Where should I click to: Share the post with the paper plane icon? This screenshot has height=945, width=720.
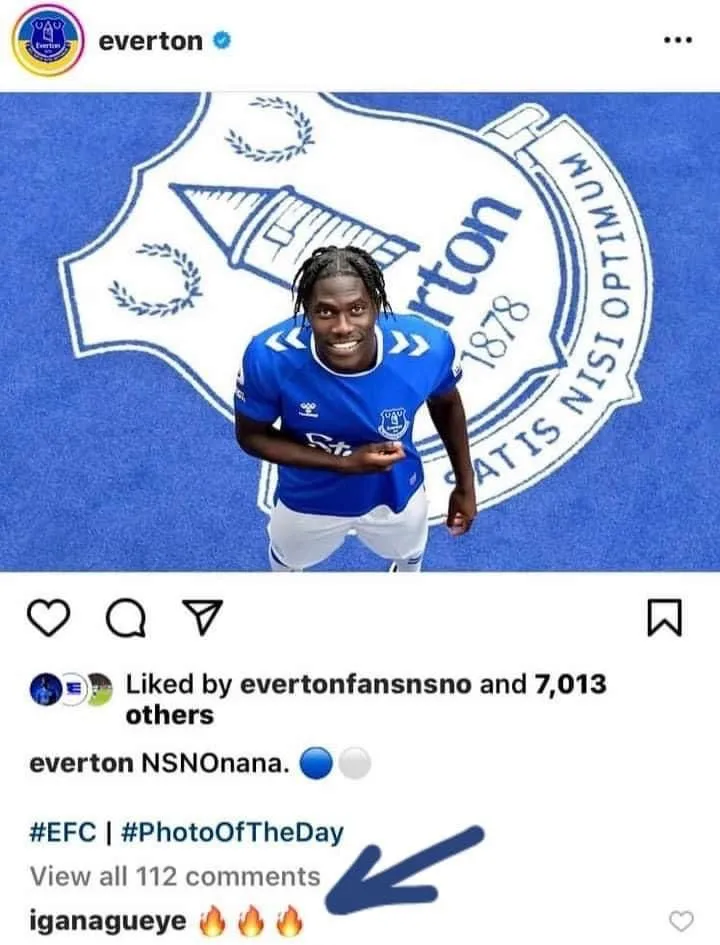pyautogui.click(x=202, y=621)
